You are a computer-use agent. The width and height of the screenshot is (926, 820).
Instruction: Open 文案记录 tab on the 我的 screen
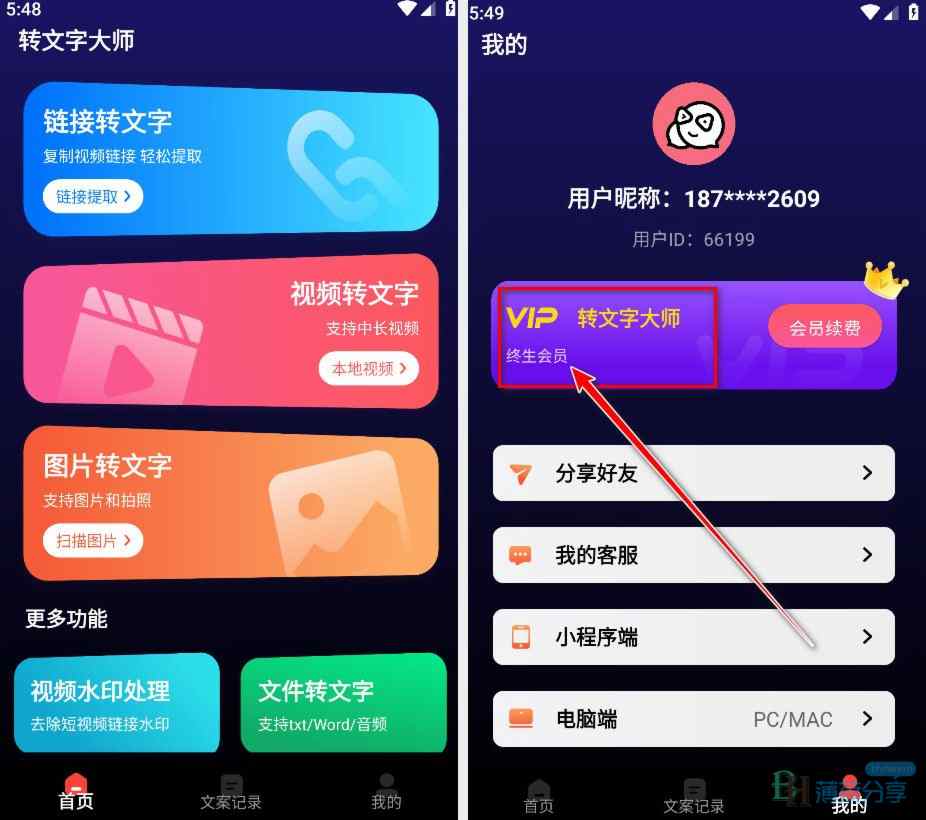[694, 796]
